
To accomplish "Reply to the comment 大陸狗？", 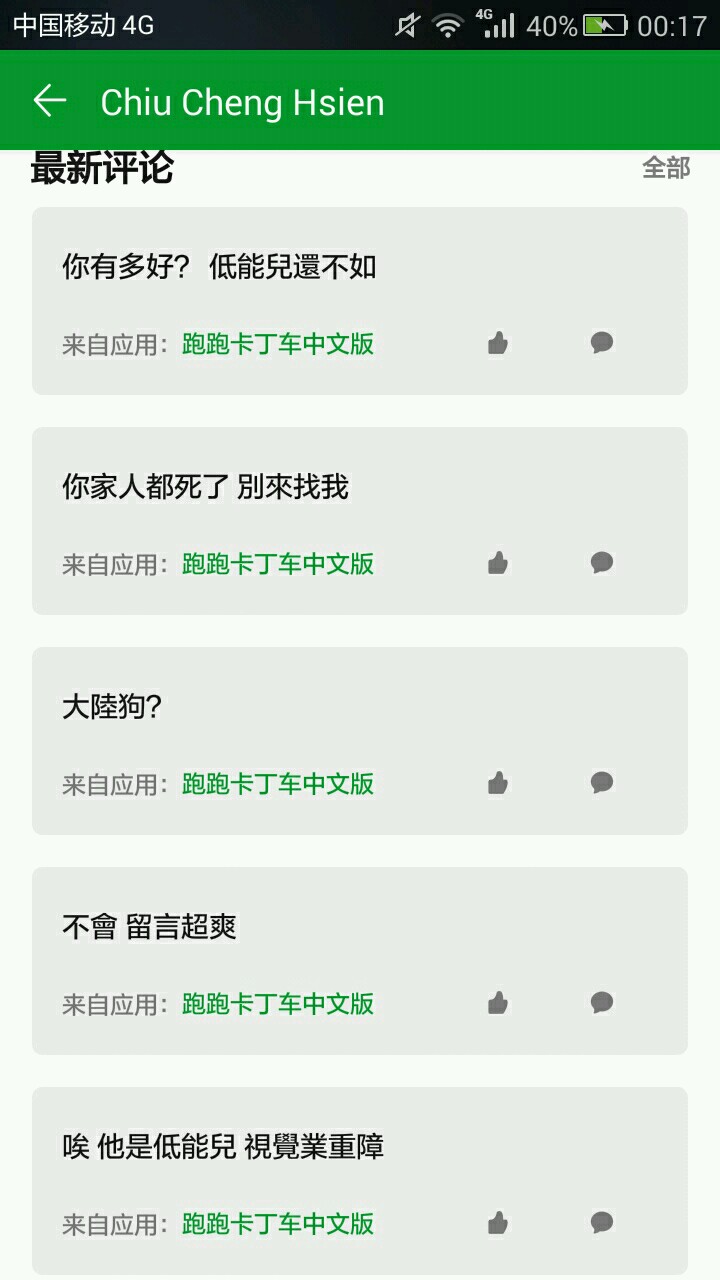I will 602,783.
